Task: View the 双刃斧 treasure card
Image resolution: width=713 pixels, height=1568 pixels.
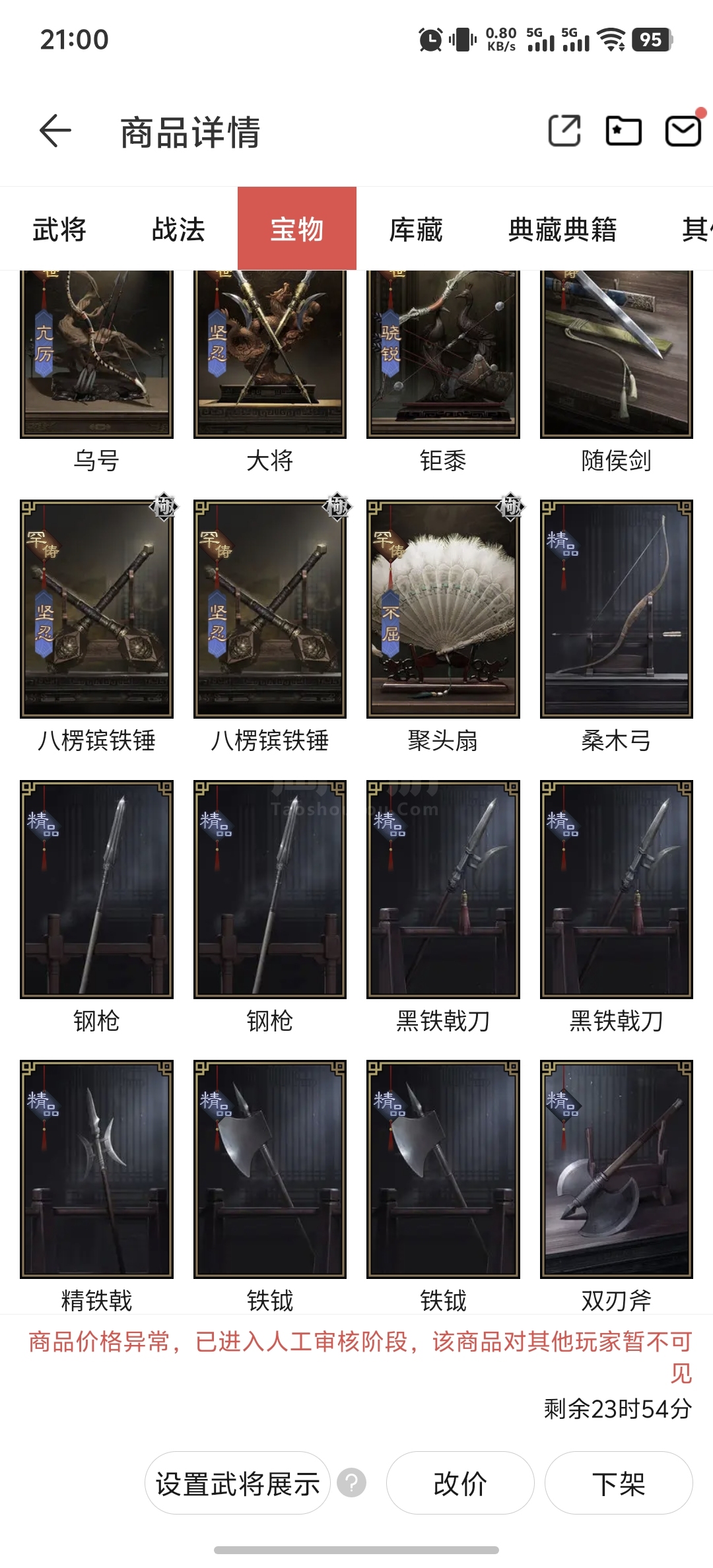Action: tap(616, 1169)
